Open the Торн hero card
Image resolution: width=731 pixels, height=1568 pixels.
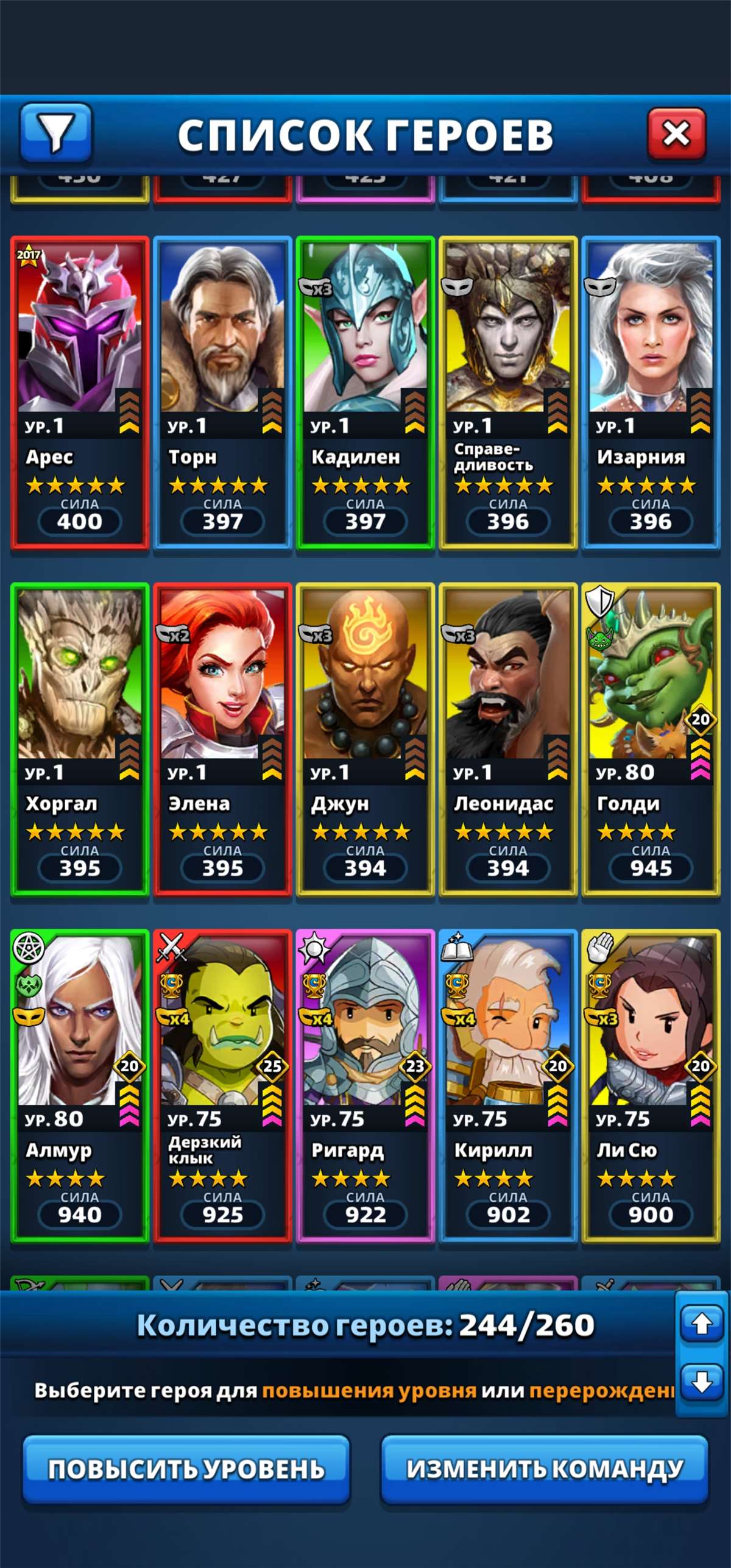[222, 392]
